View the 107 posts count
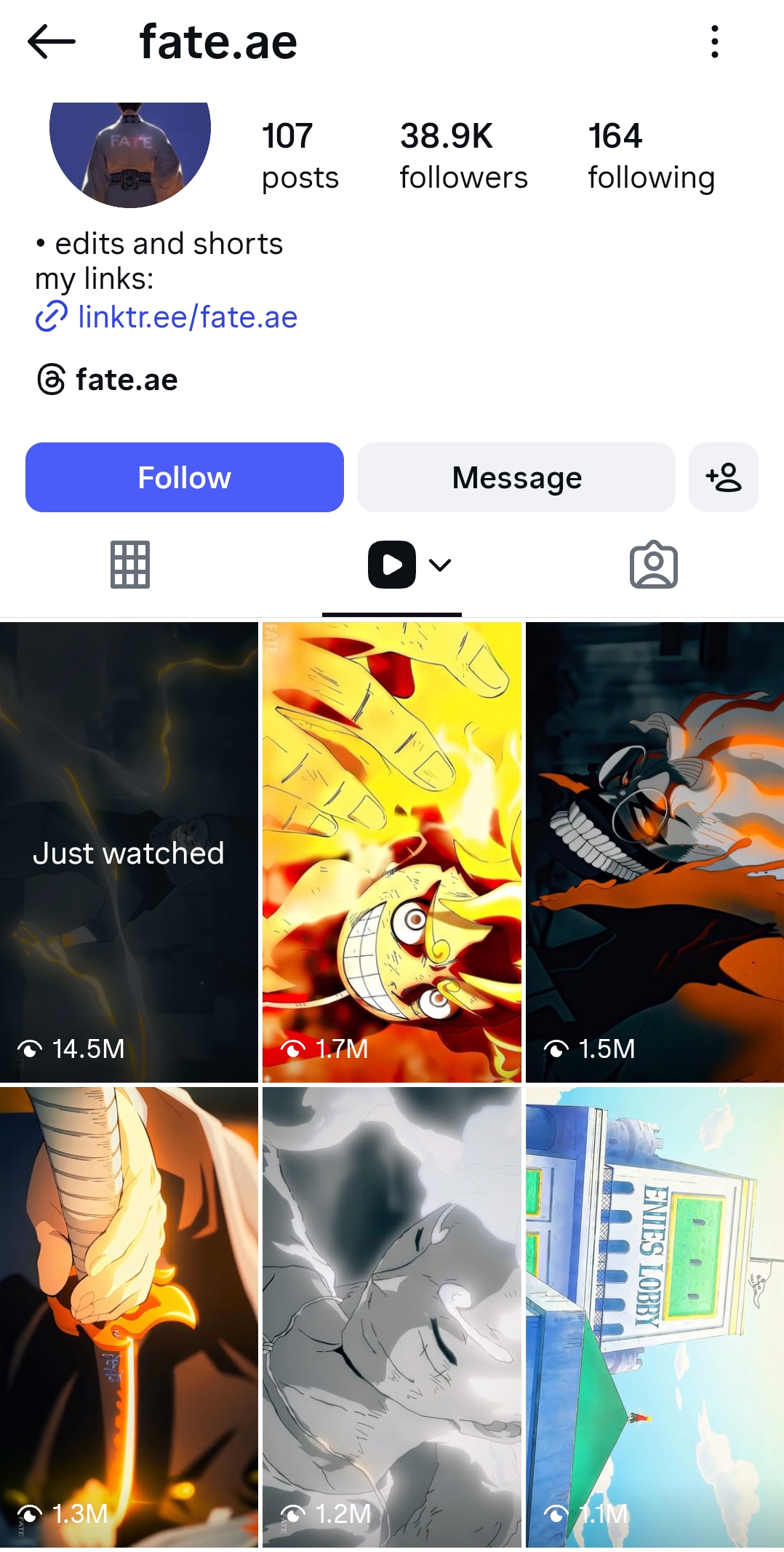Screen dimensions: 784x1552 [x=300, y=156]
